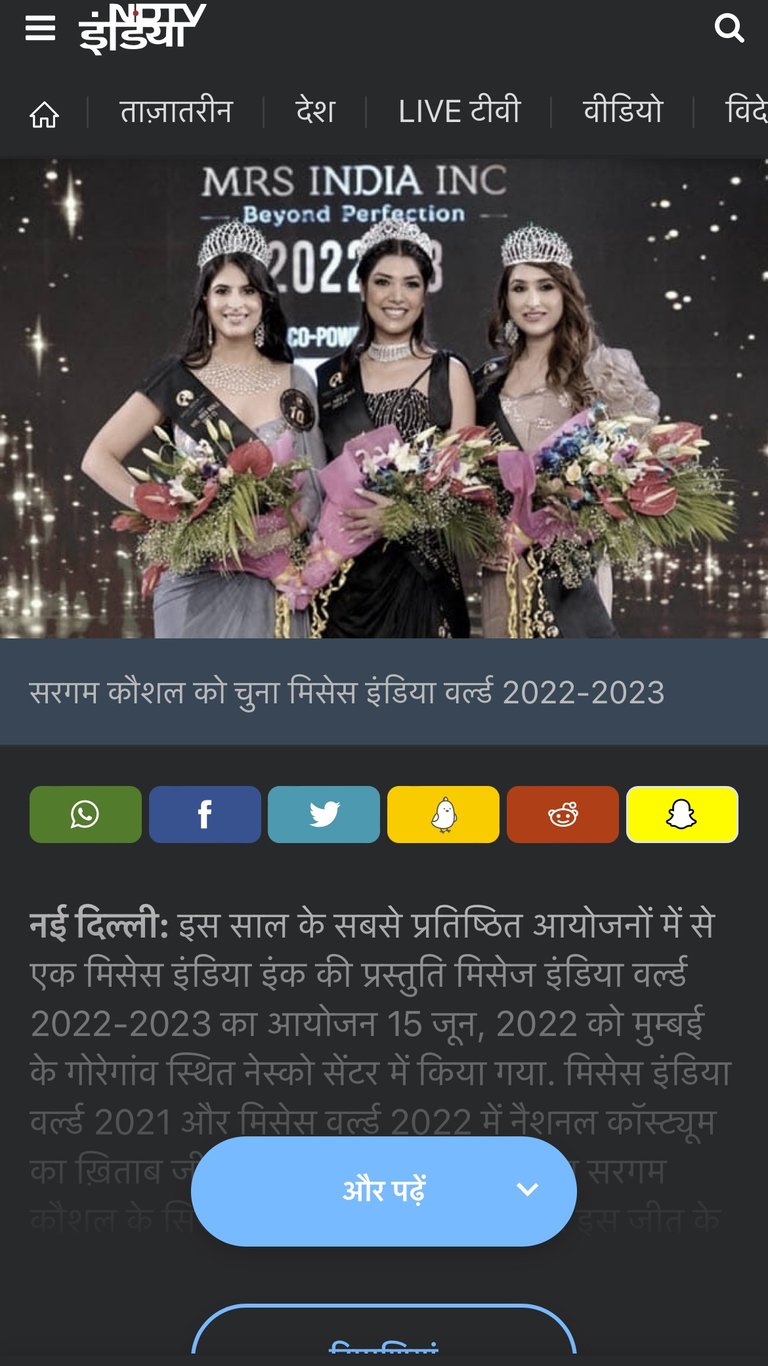Tap the NDTV इंडिया logo to go home
The width and height of the screenshot is (768, 1366).
(142, 28)
